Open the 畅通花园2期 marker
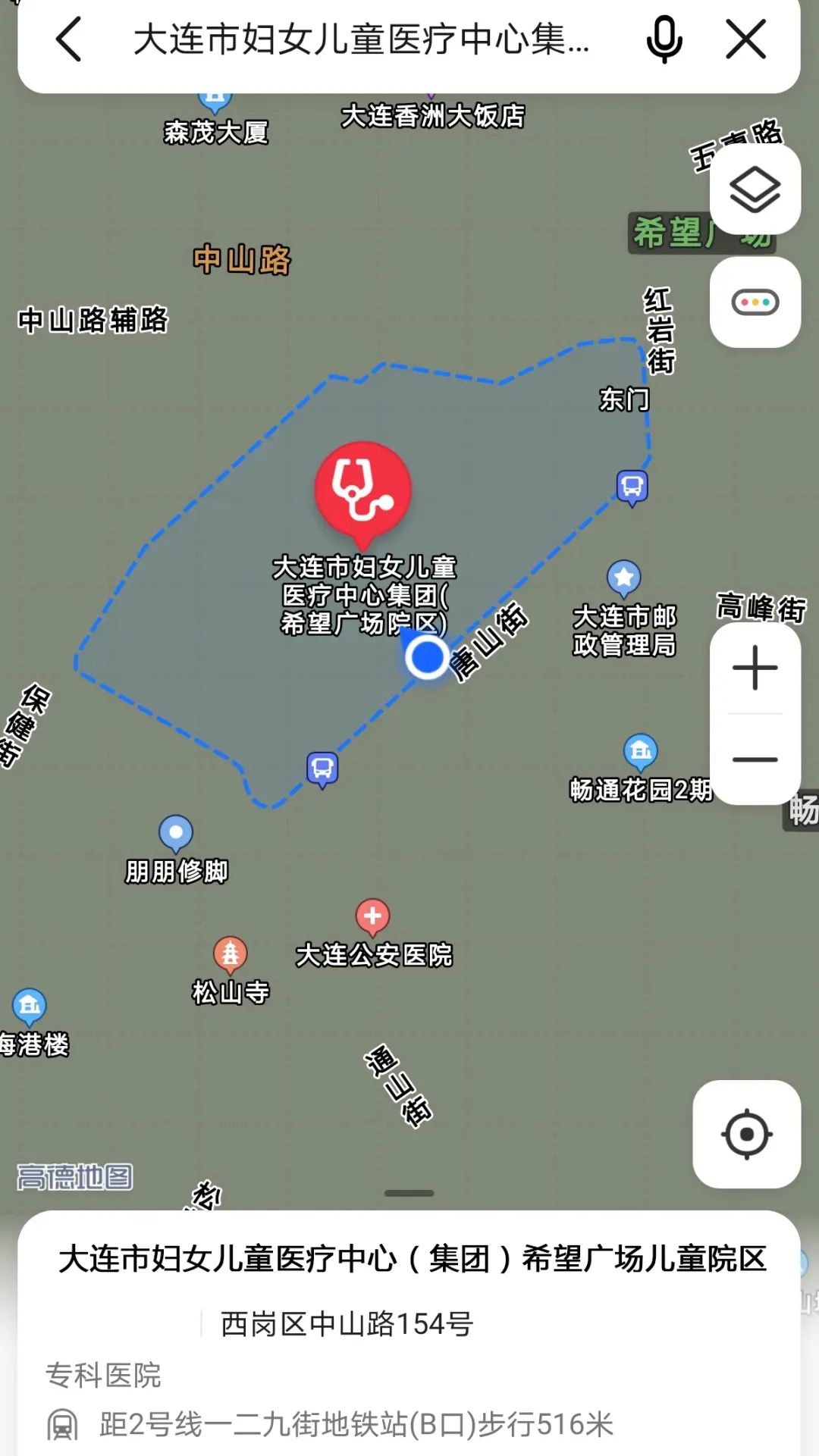 tap(641, 751)
